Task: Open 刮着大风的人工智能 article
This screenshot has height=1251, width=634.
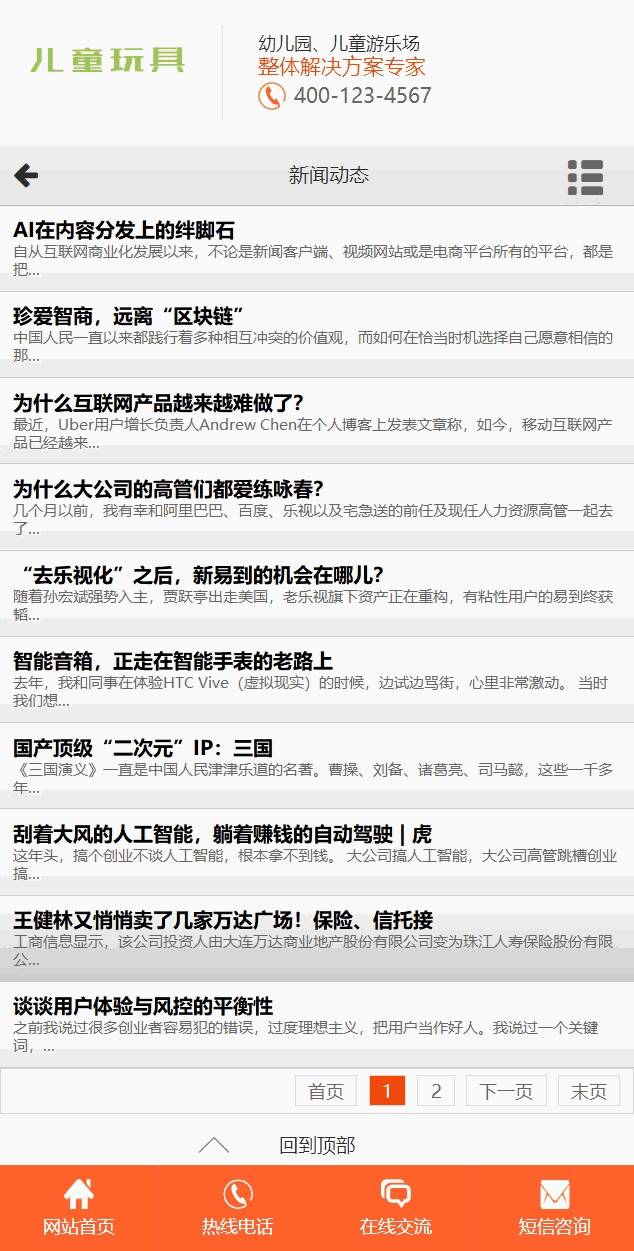Action: (x=222, y=833)
